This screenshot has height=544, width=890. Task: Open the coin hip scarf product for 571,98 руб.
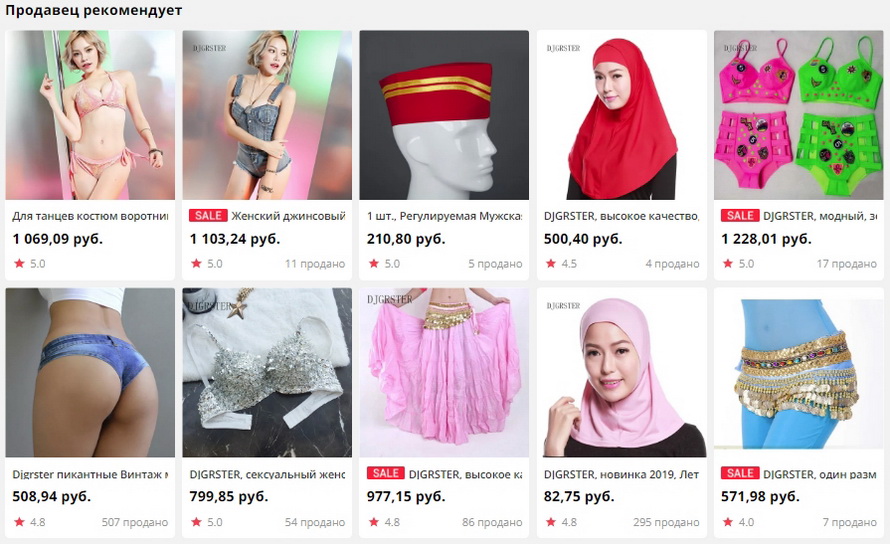click(x=798, y=373)
